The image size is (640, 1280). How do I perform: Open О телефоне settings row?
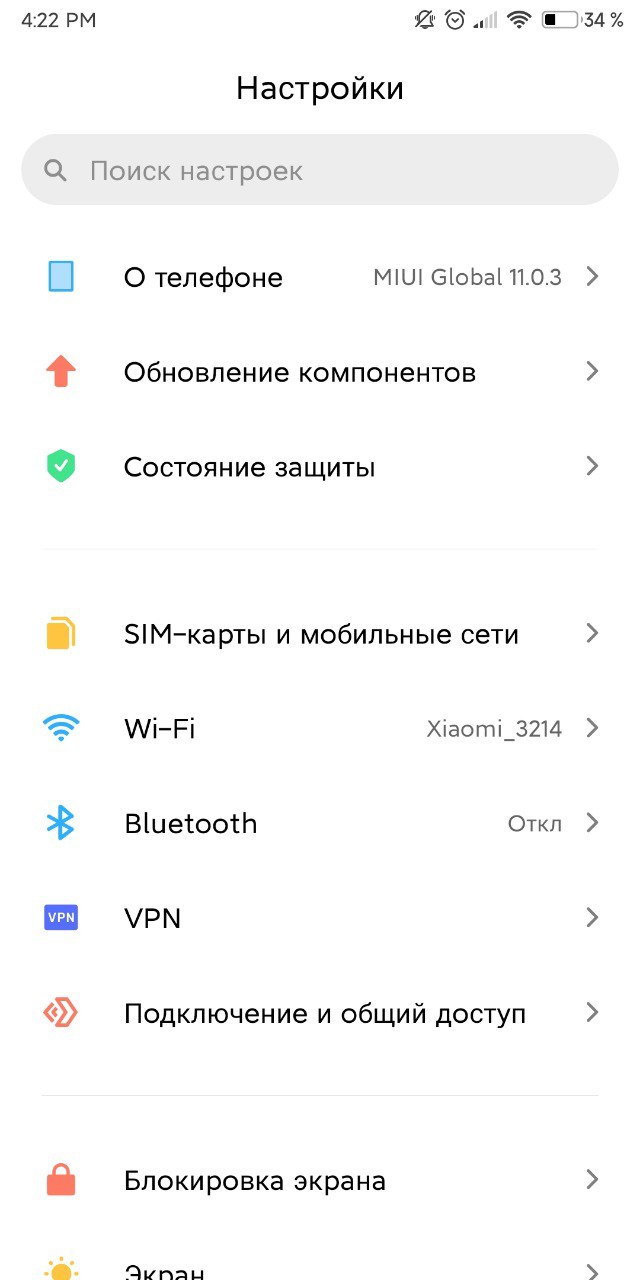pyautogui.click(x=320, y=277)
